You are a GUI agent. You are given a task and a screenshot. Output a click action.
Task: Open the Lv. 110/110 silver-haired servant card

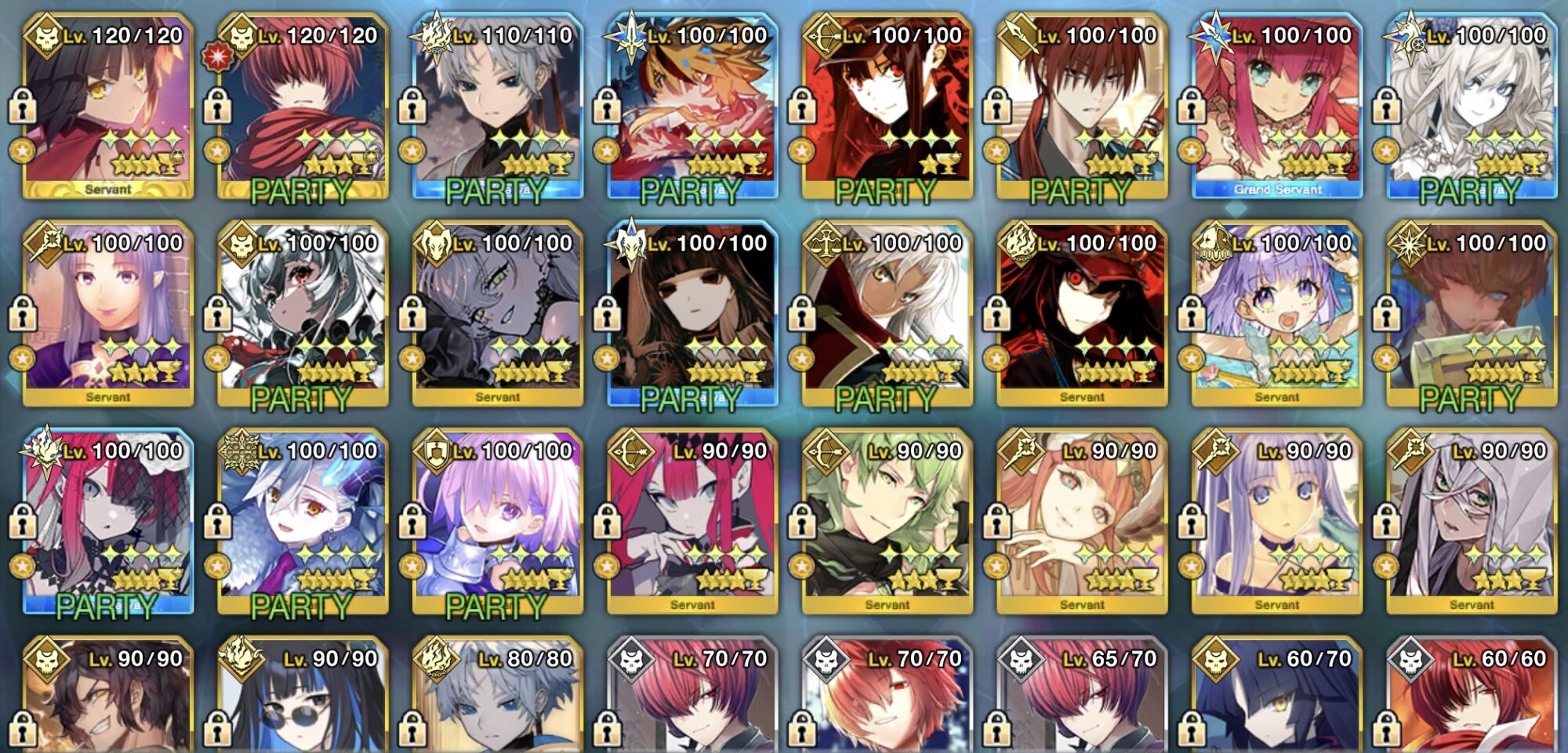[x=498, y=106]
